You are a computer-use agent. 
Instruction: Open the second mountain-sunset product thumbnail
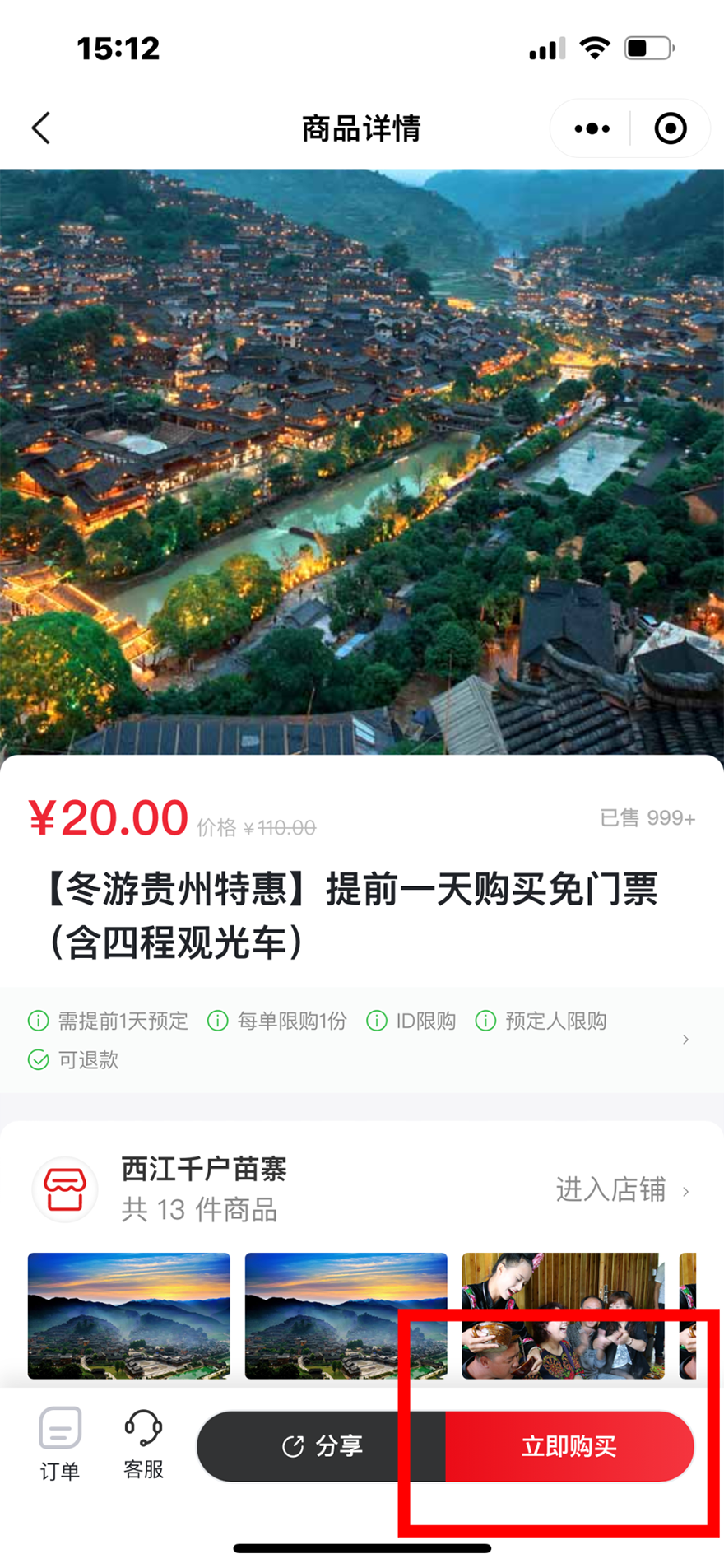click(x=346, y=1315)
